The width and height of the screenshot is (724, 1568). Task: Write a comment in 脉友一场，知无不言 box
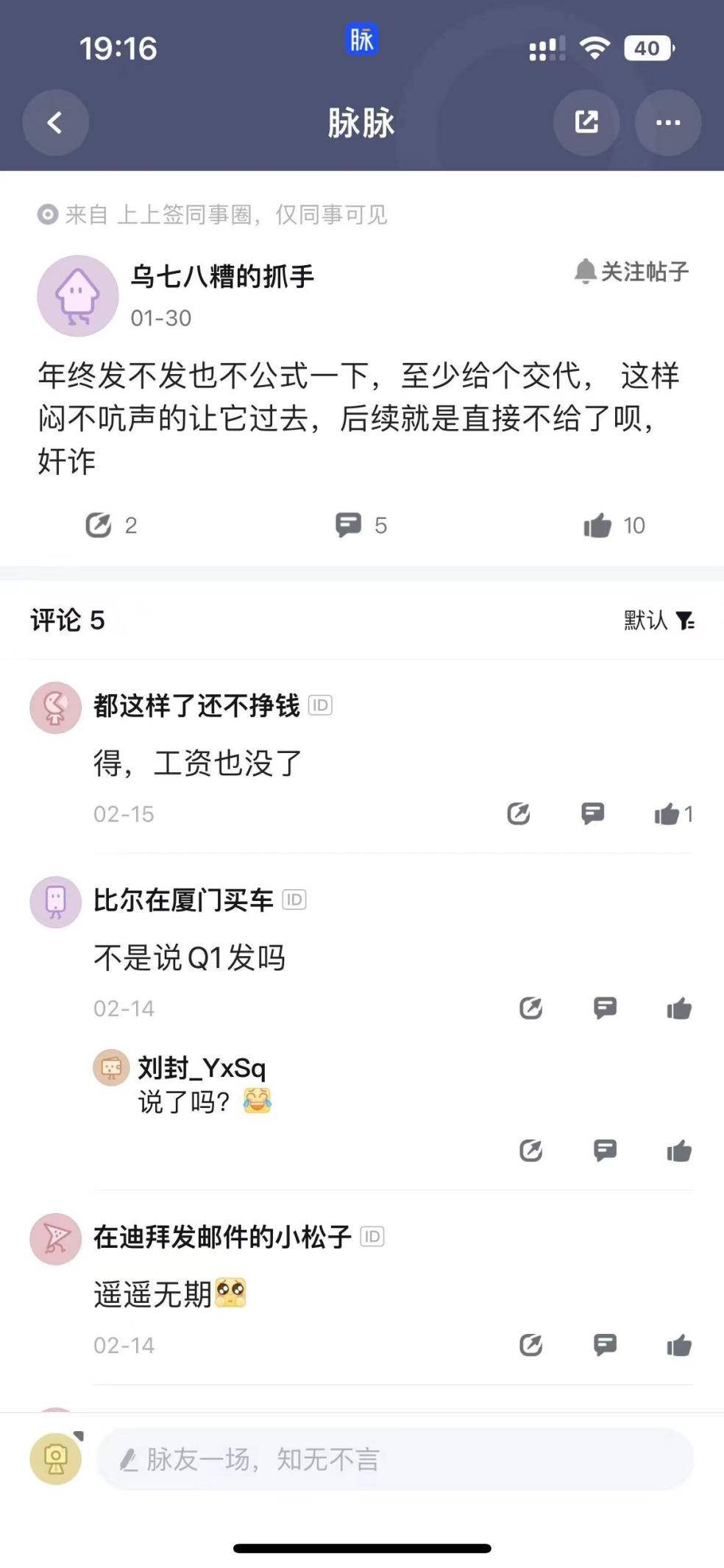click(x=396, y=1459)
